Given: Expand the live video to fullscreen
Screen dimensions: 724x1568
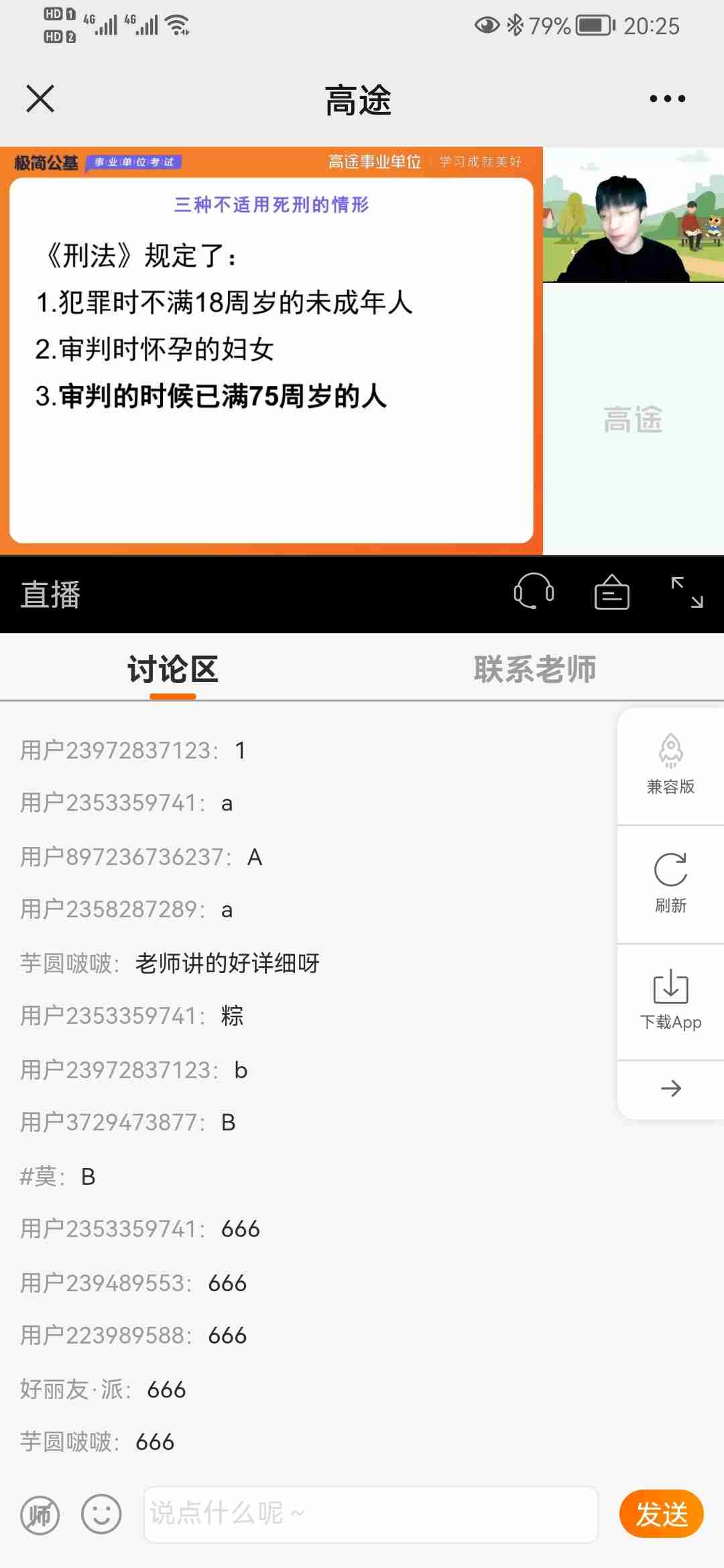Looking at the screenshot, I should point(687,592).
